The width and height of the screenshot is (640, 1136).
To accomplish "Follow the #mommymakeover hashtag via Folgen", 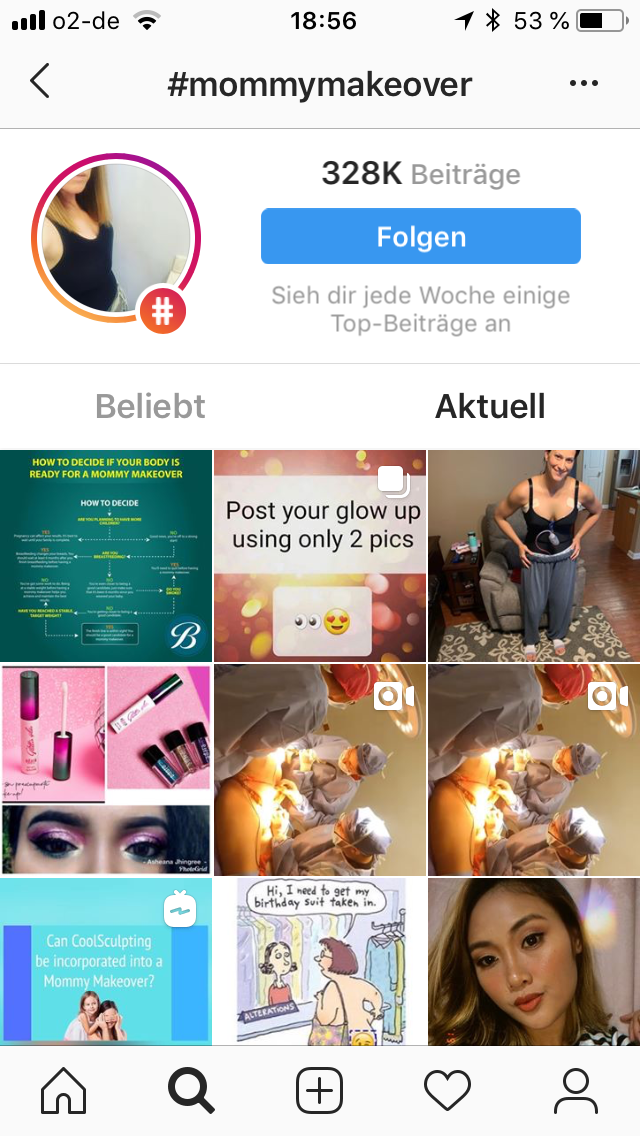I will pos(420,237).
